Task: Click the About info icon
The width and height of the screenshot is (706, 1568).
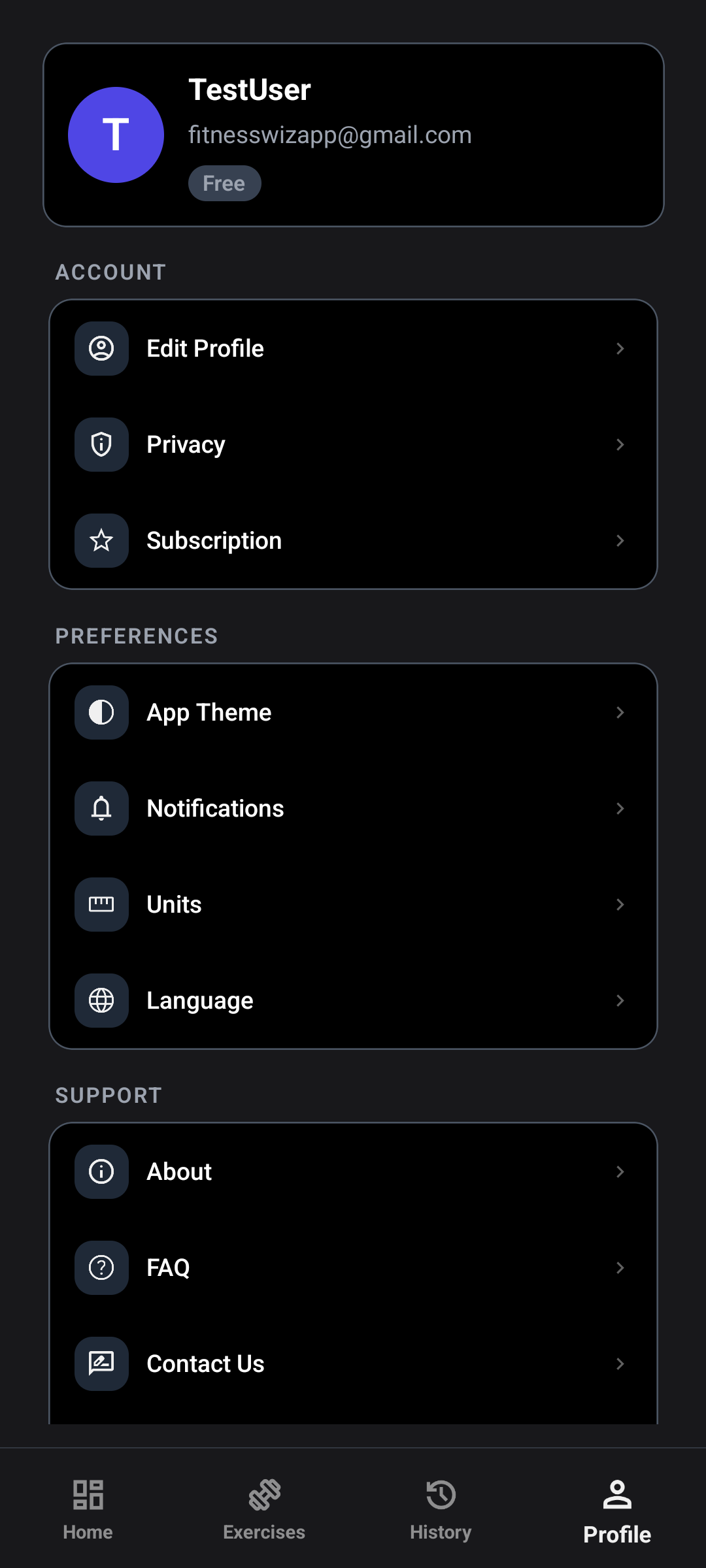Action: click(x=101, y=1171)
